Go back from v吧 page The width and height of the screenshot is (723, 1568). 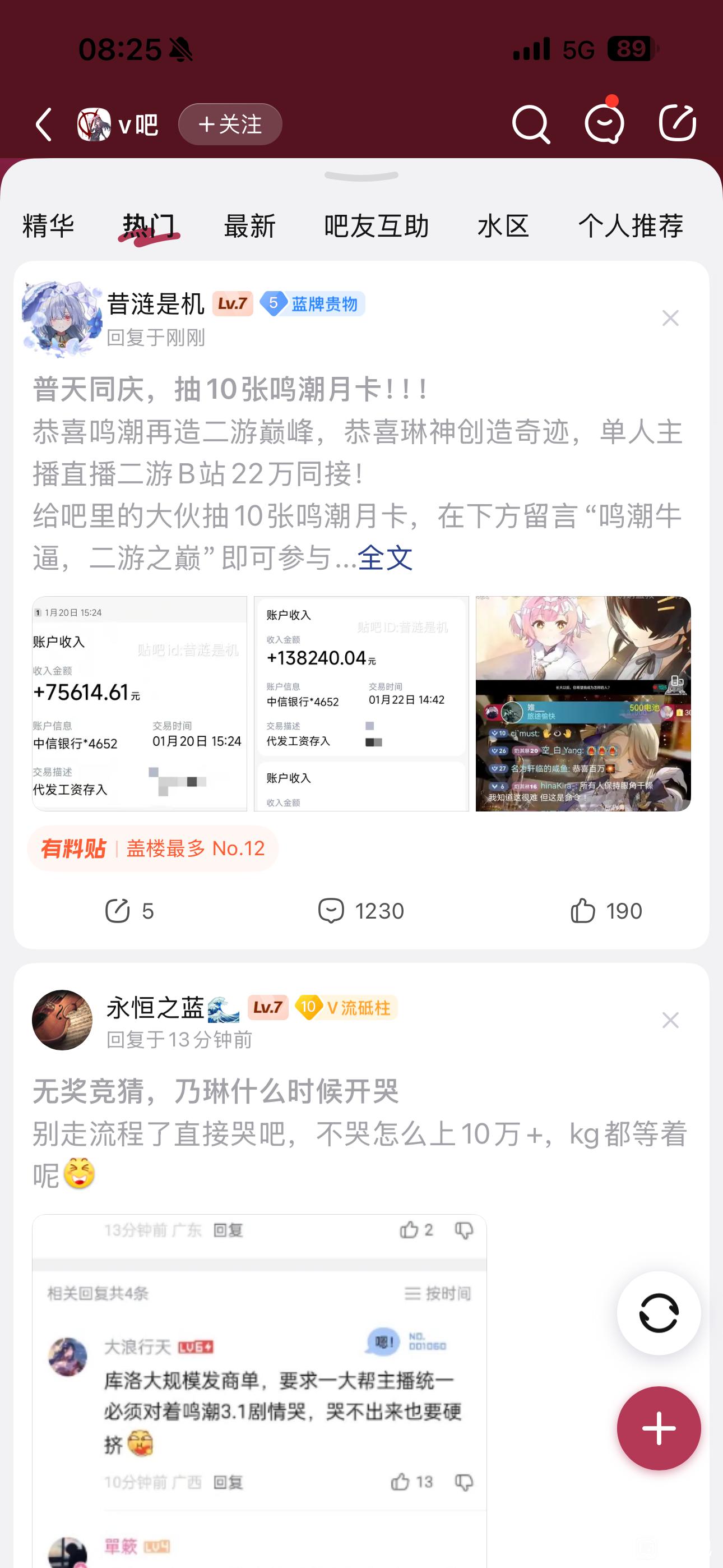click(x=44, y=125)
